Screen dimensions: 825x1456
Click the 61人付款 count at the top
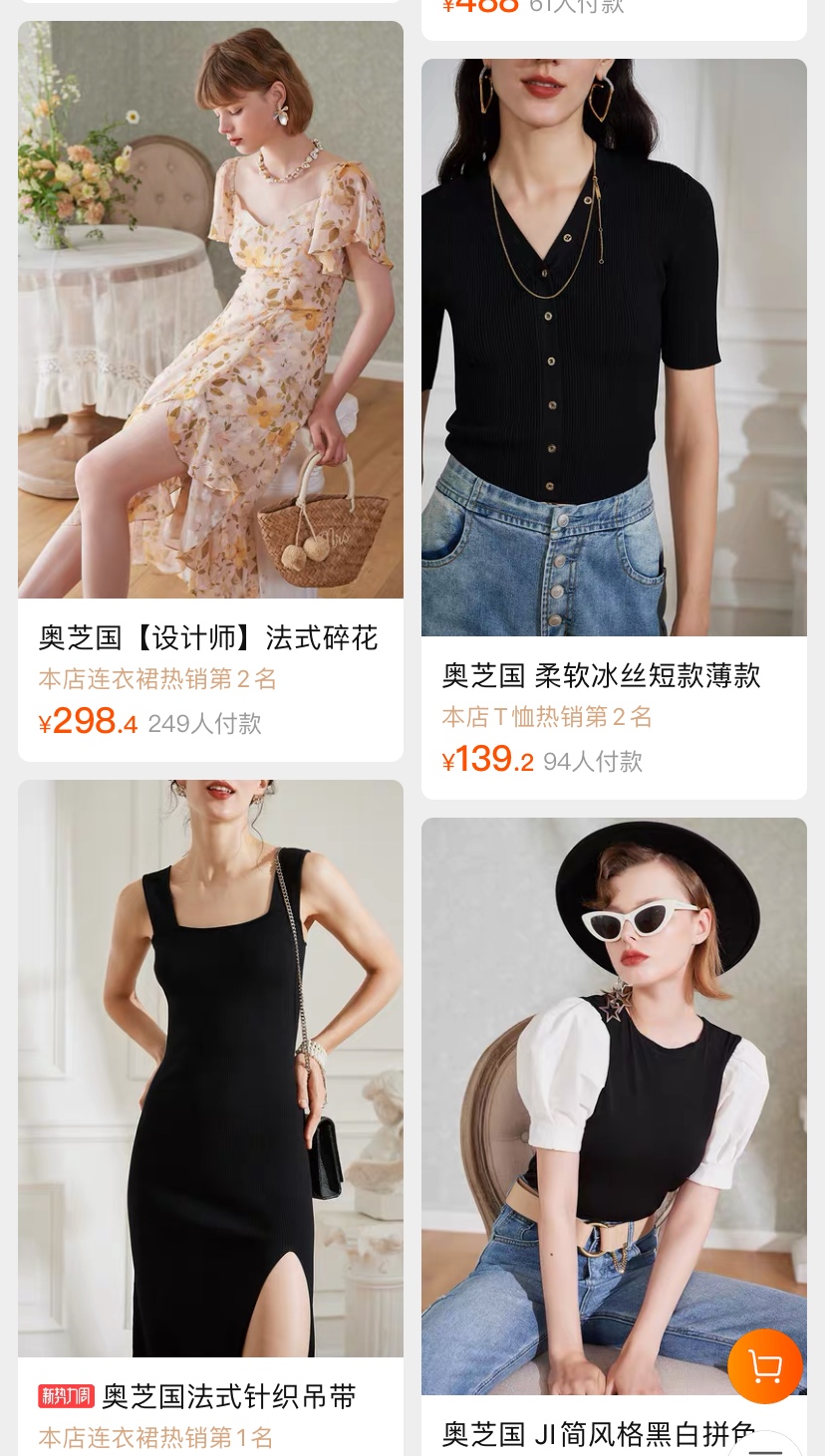pos(575,8)
